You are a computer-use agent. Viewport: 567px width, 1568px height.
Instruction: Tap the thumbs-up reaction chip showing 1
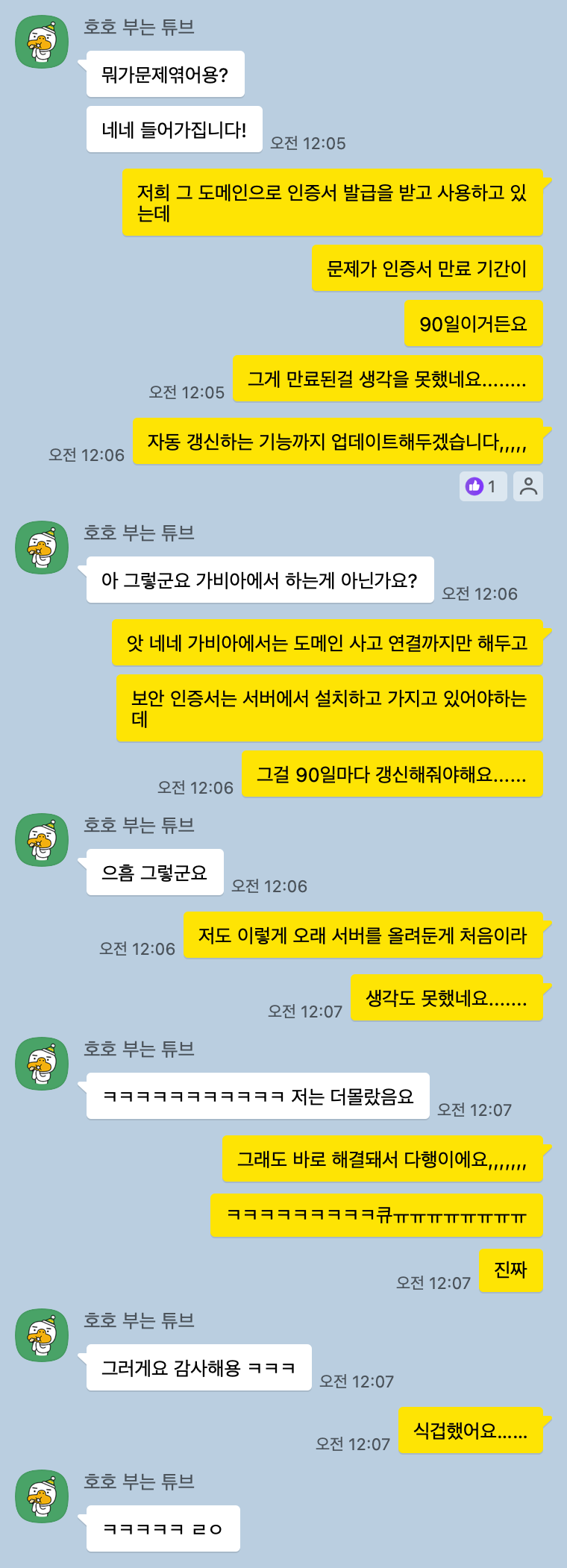click(x=483, y=486)
